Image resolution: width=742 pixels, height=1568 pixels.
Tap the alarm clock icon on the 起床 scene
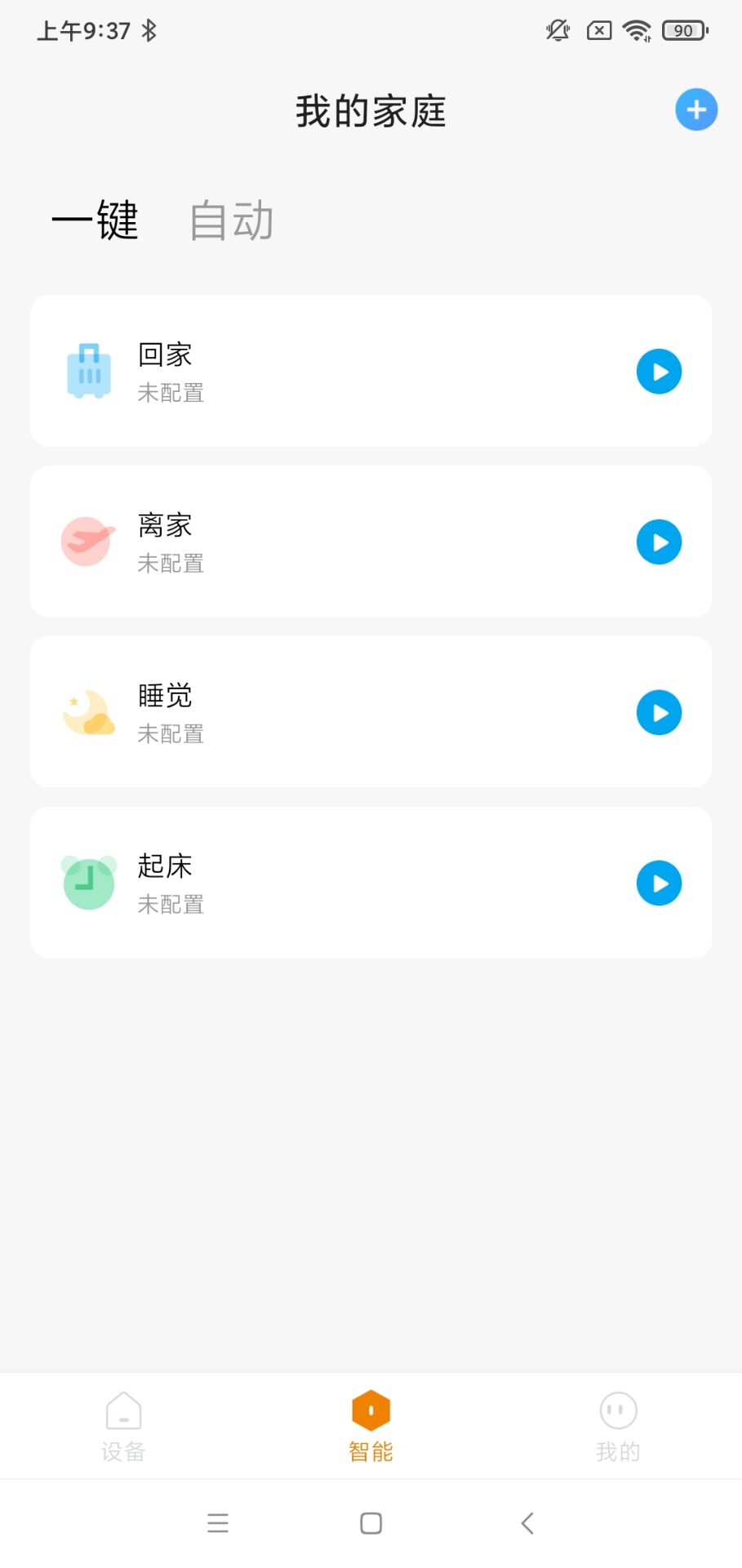(x=88, y=883)
